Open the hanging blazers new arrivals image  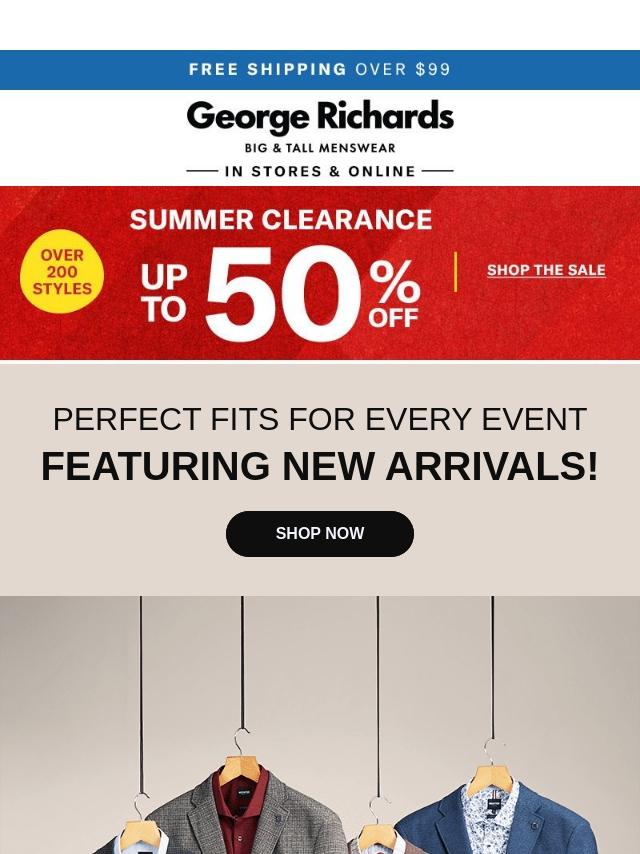point(320,725)
